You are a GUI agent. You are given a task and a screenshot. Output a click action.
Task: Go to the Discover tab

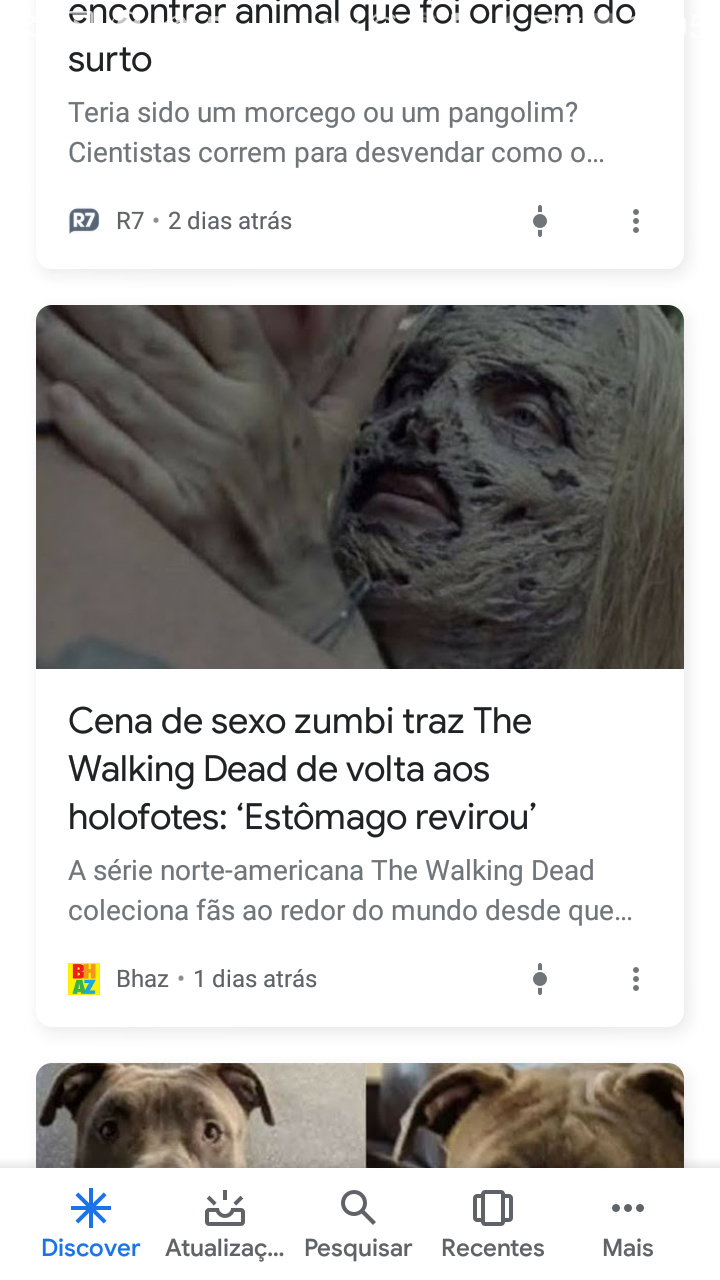(90, 1225)
